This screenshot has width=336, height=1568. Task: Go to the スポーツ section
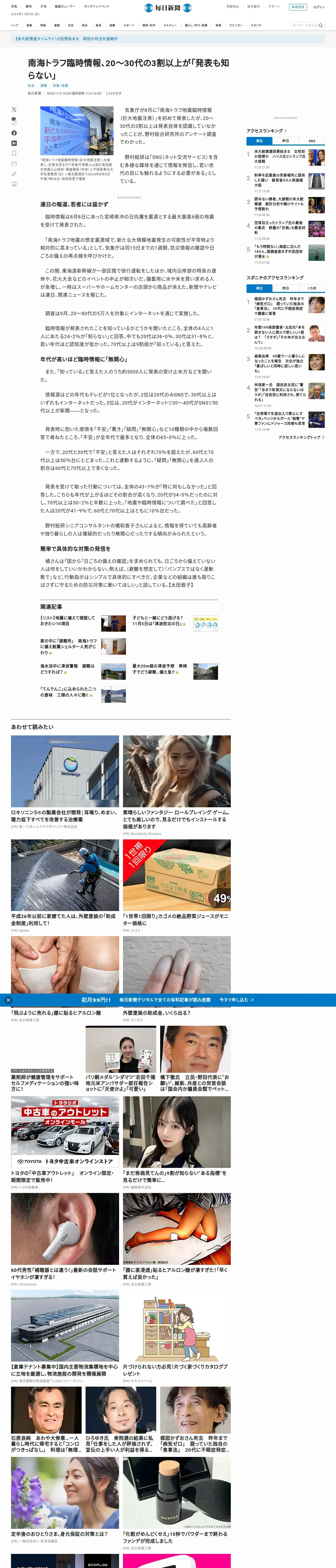pyautogui.click(x=129, y=26)
